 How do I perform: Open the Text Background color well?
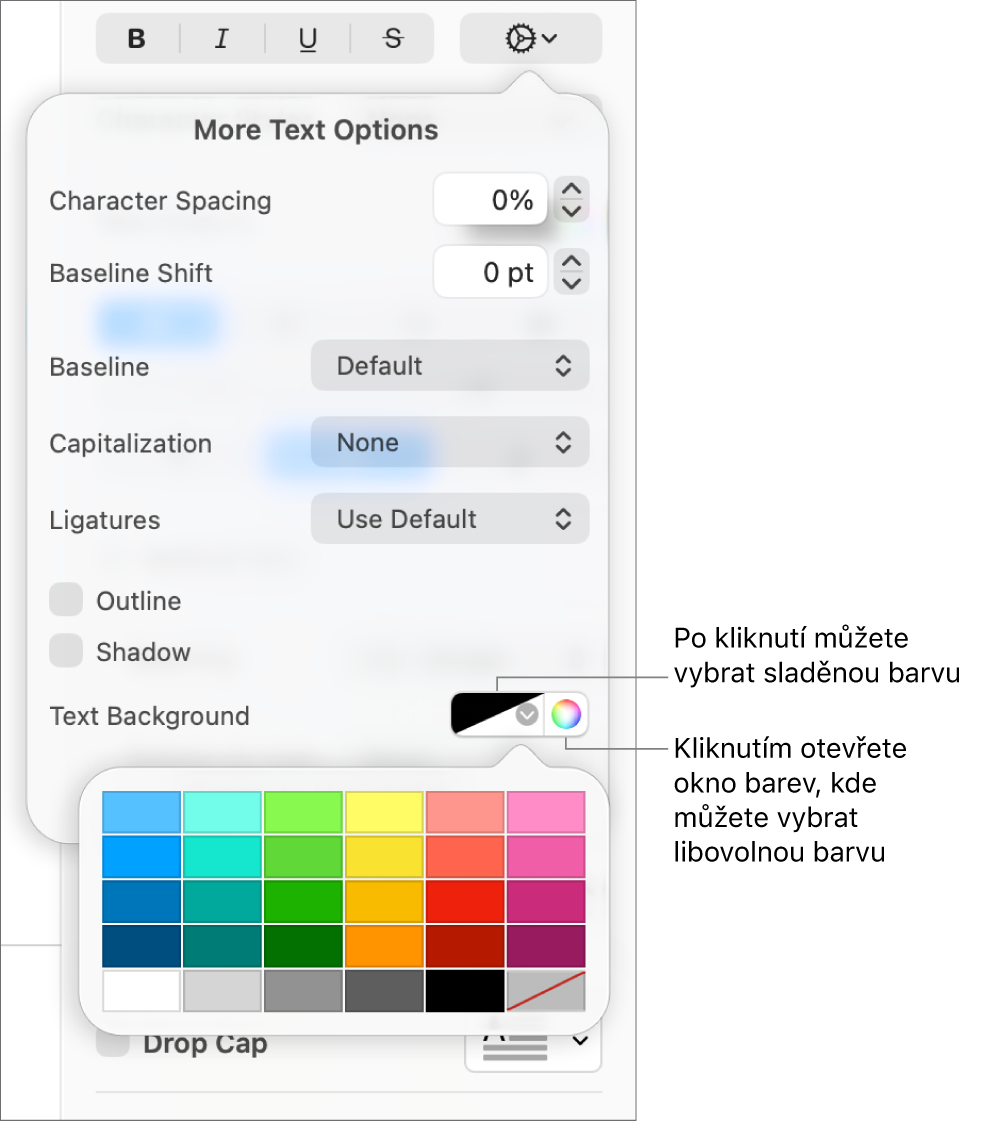[497, 715]
